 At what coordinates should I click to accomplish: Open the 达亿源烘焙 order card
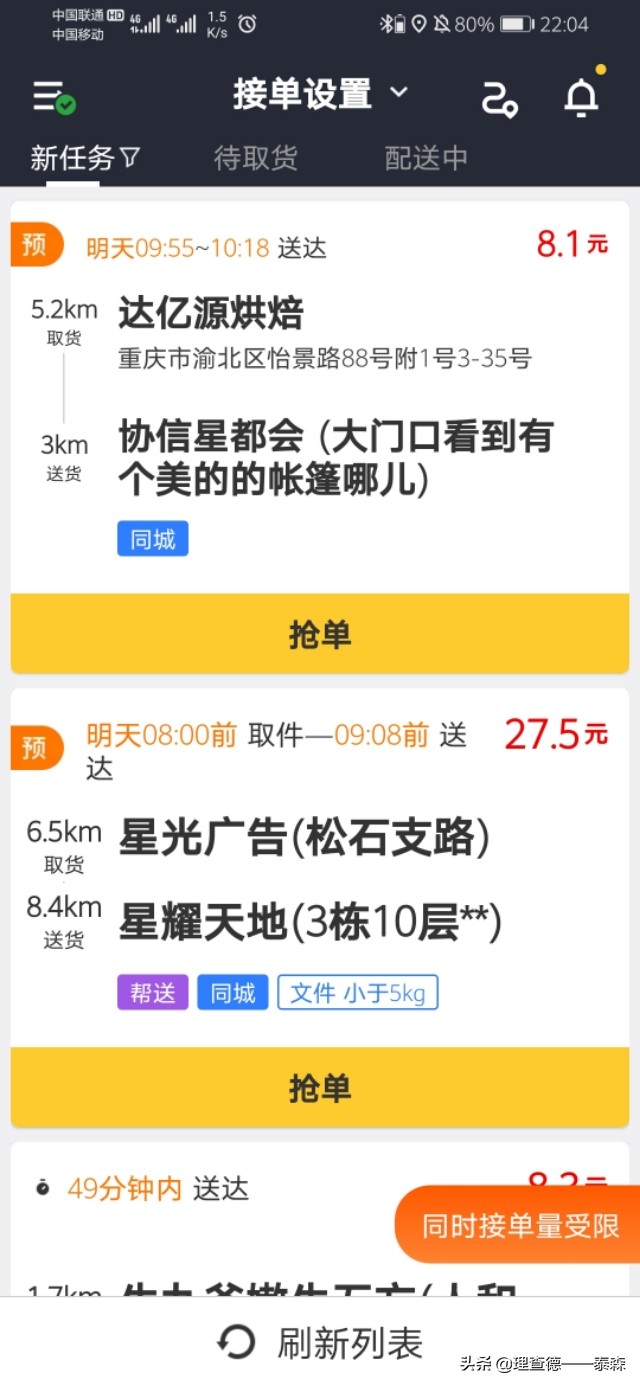[320, 397]
